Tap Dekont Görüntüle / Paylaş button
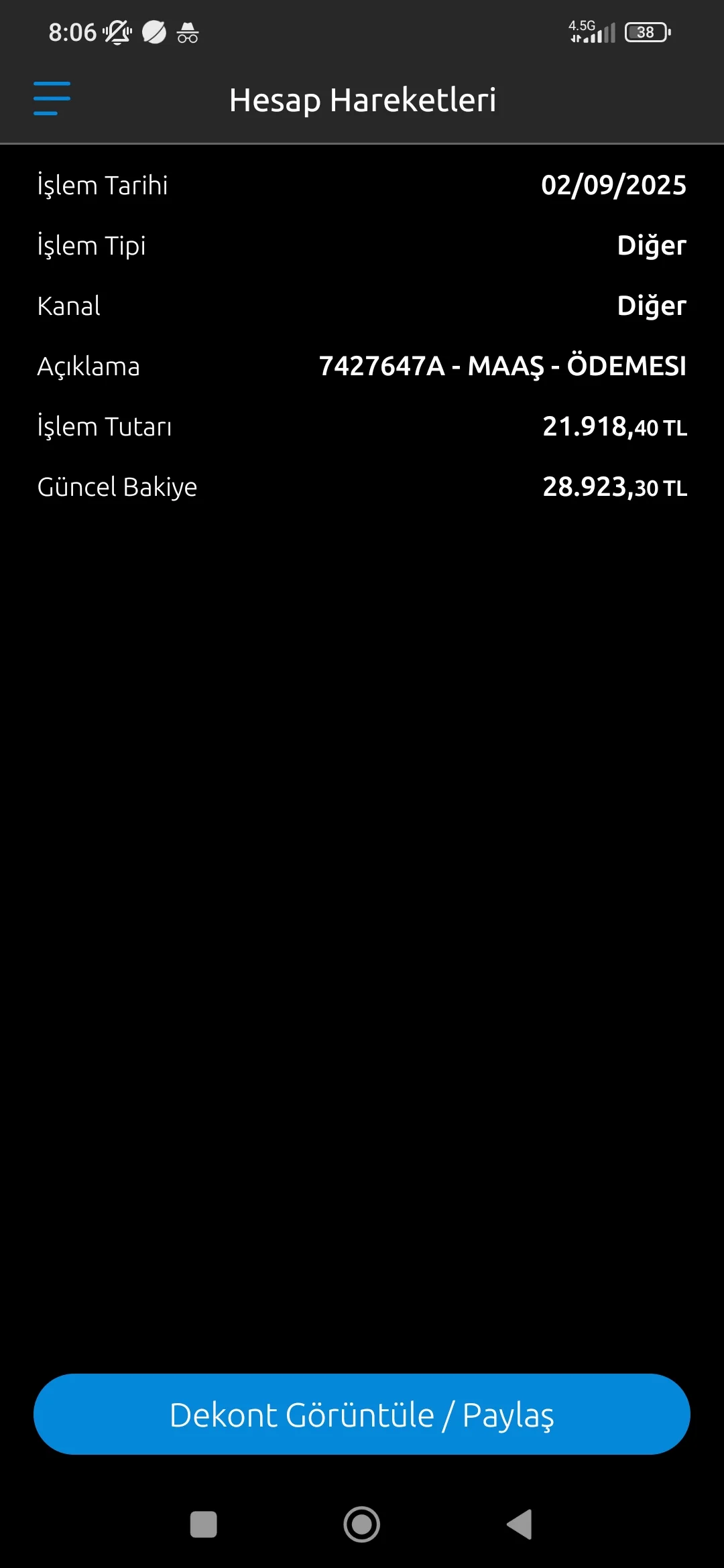This screenshot has height=1568, width=724. coord(362,1414)
